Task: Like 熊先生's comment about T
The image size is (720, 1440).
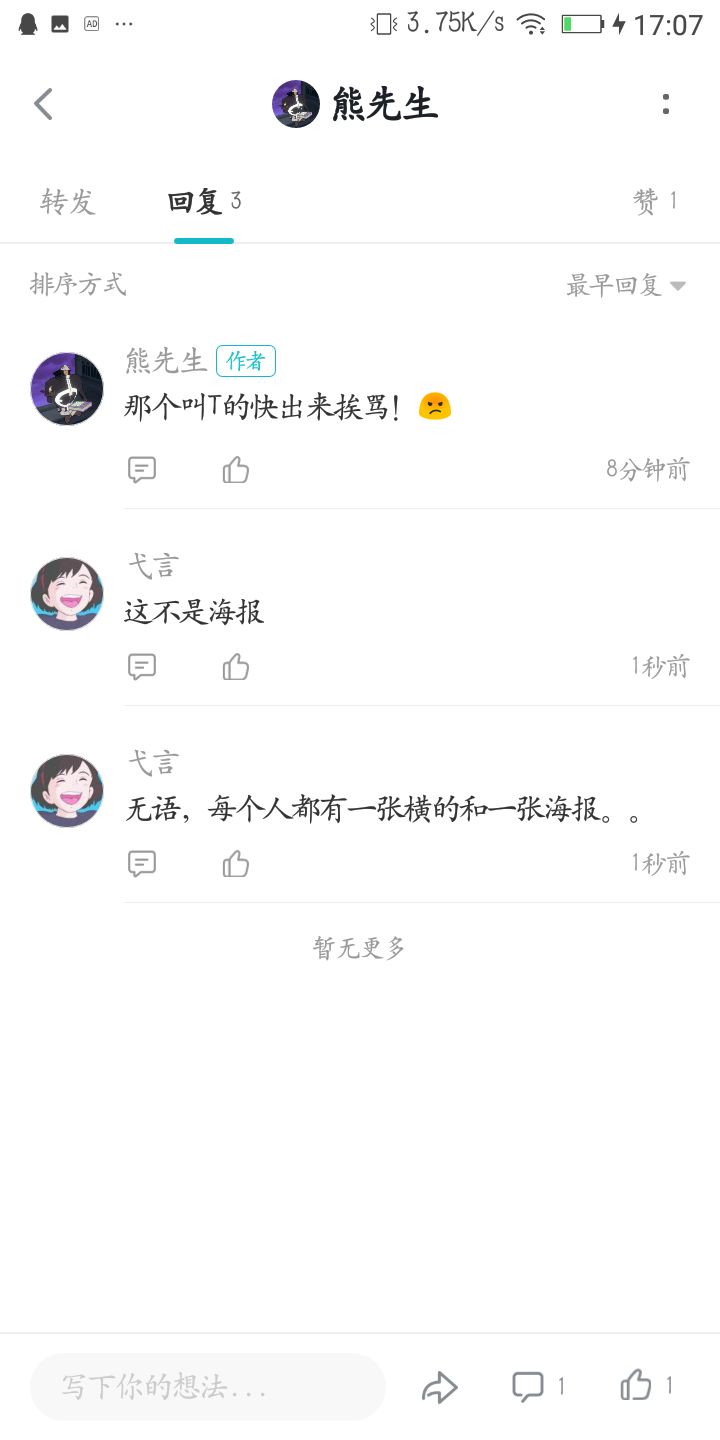Action: click(236, 470)
